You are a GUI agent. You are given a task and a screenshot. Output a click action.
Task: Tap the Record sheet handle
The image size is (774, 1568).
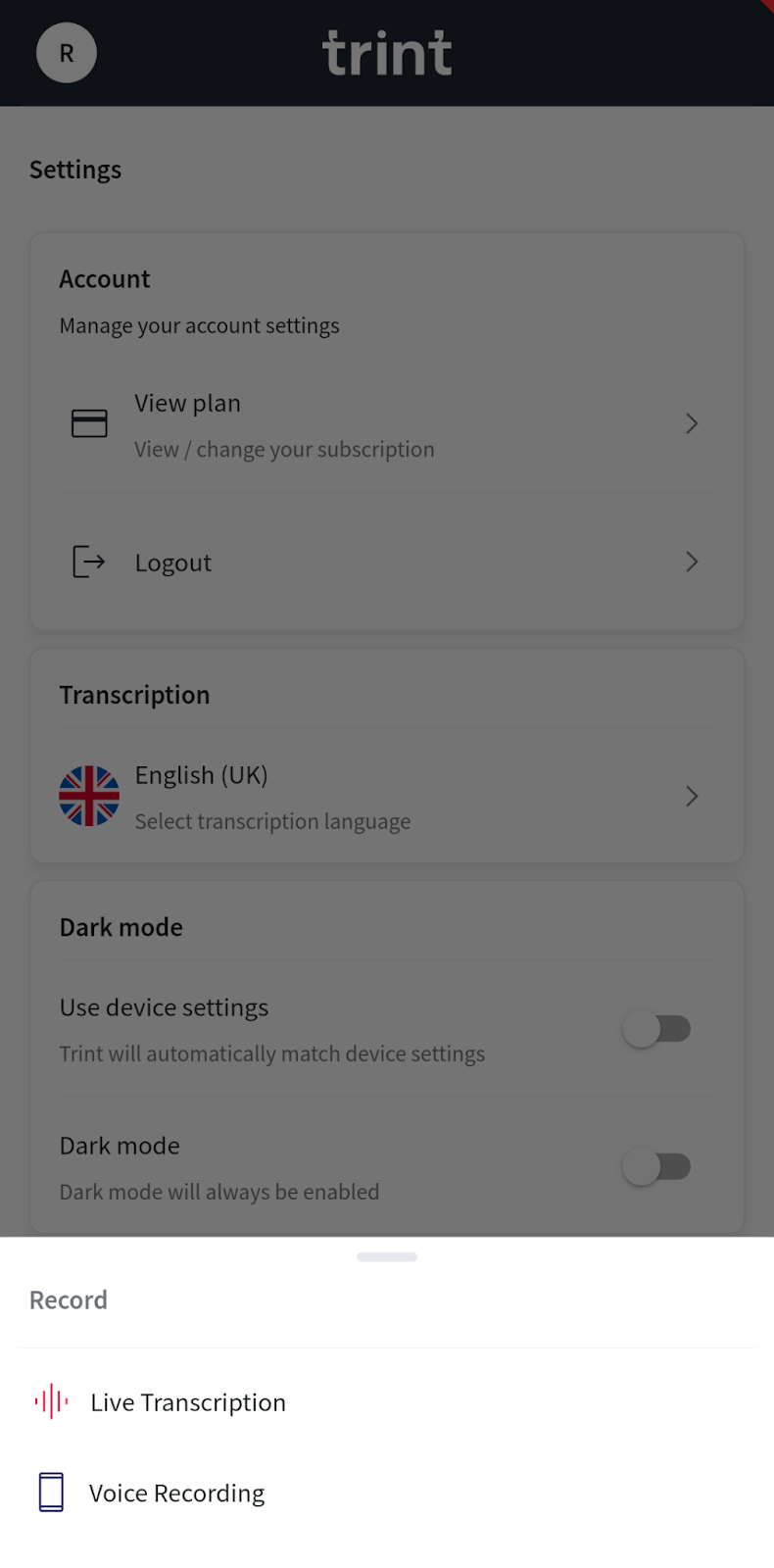387,1256
